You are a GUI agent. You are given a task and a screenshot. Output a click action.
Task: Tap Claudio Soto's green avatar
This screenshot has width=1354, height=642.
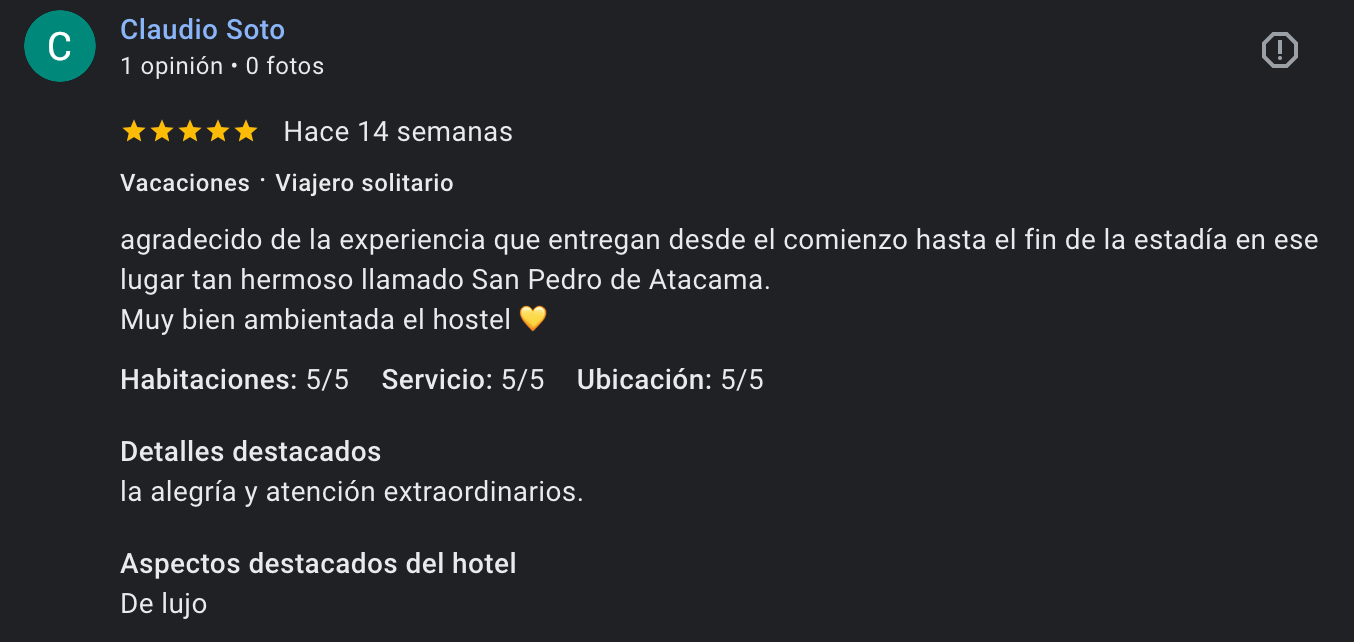(60, 47)
